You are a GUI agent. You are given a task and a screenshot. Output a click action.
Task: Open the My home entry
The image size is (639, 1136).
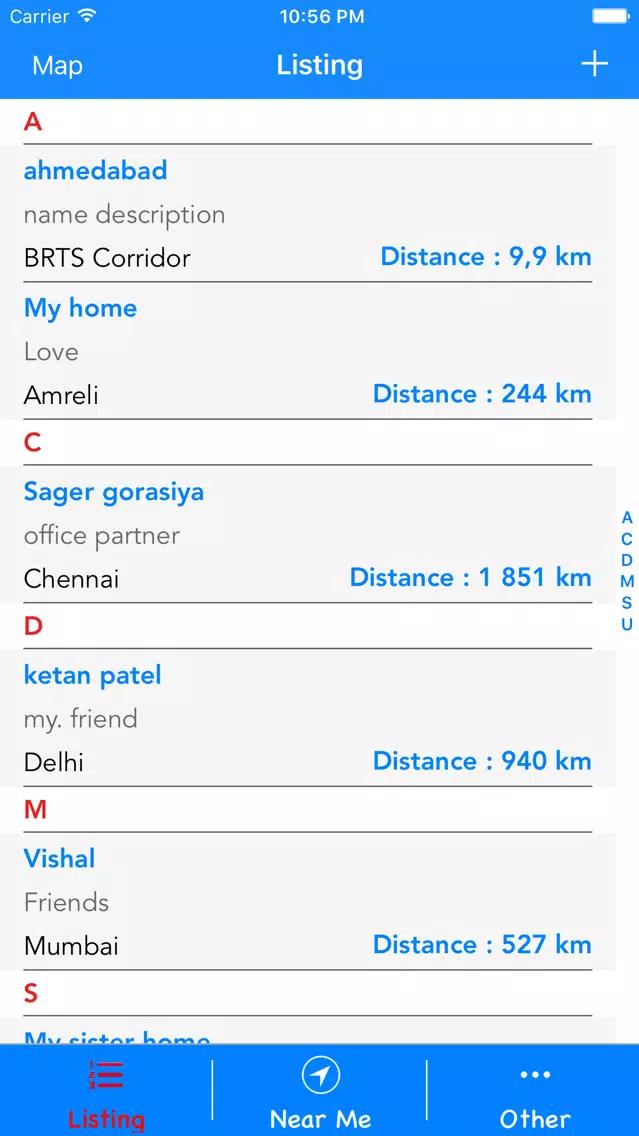click(x=308, y=351)
